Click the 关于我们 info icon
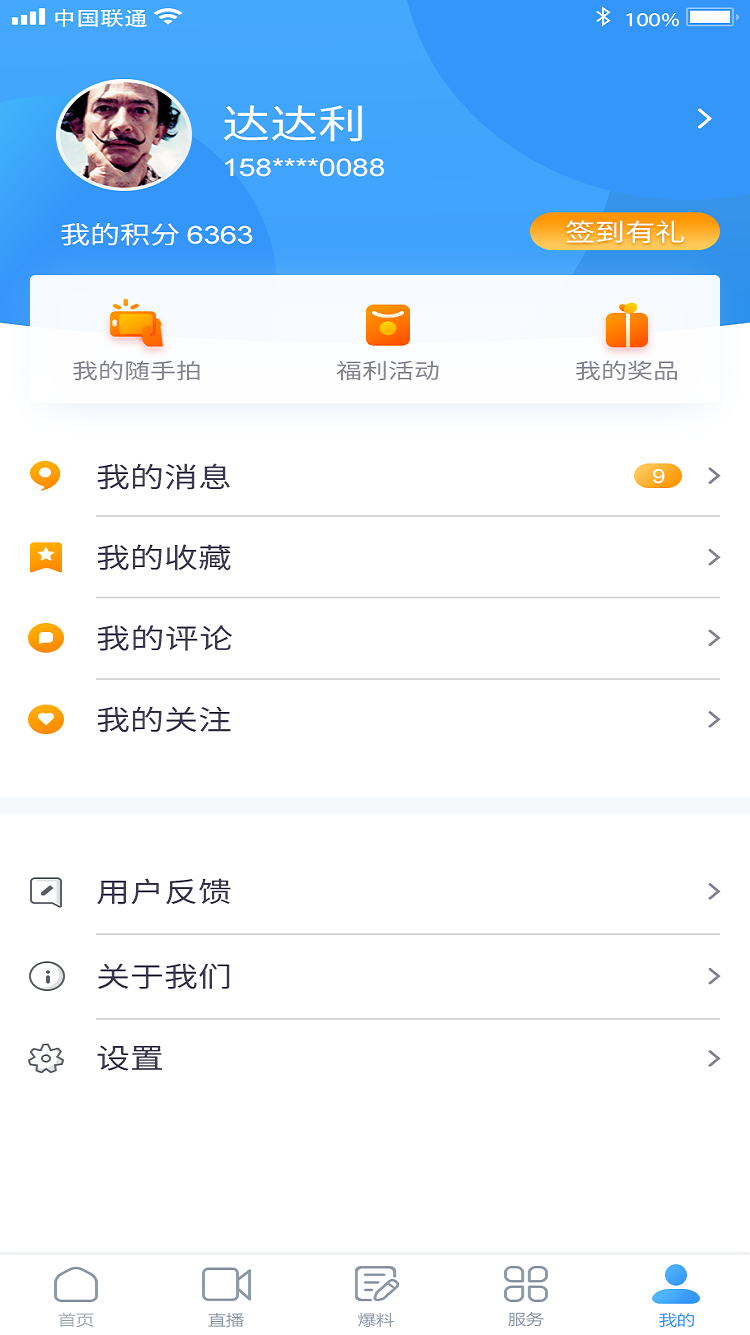This screenshot has height=1335, width=750. tap(46, 976)
